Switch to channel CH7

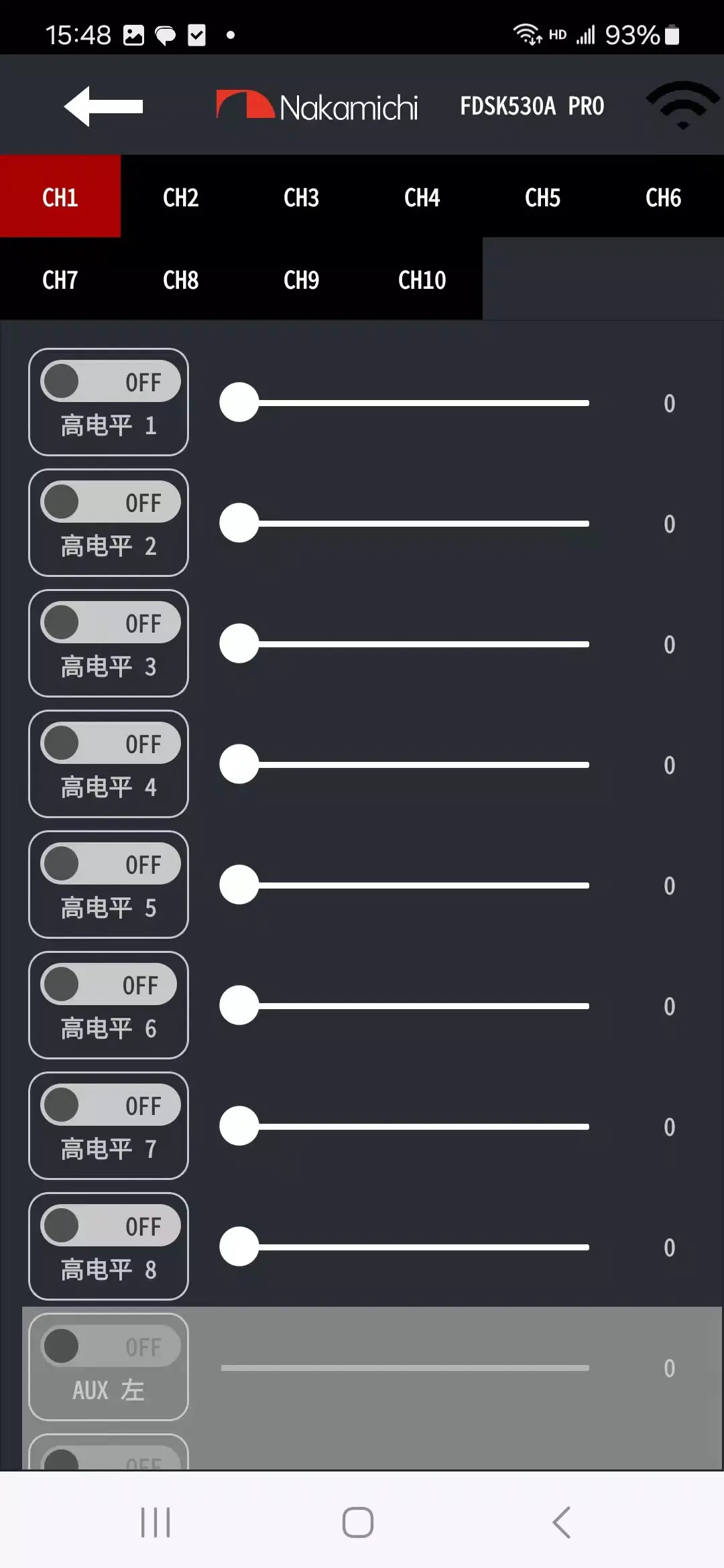(60, 279)
